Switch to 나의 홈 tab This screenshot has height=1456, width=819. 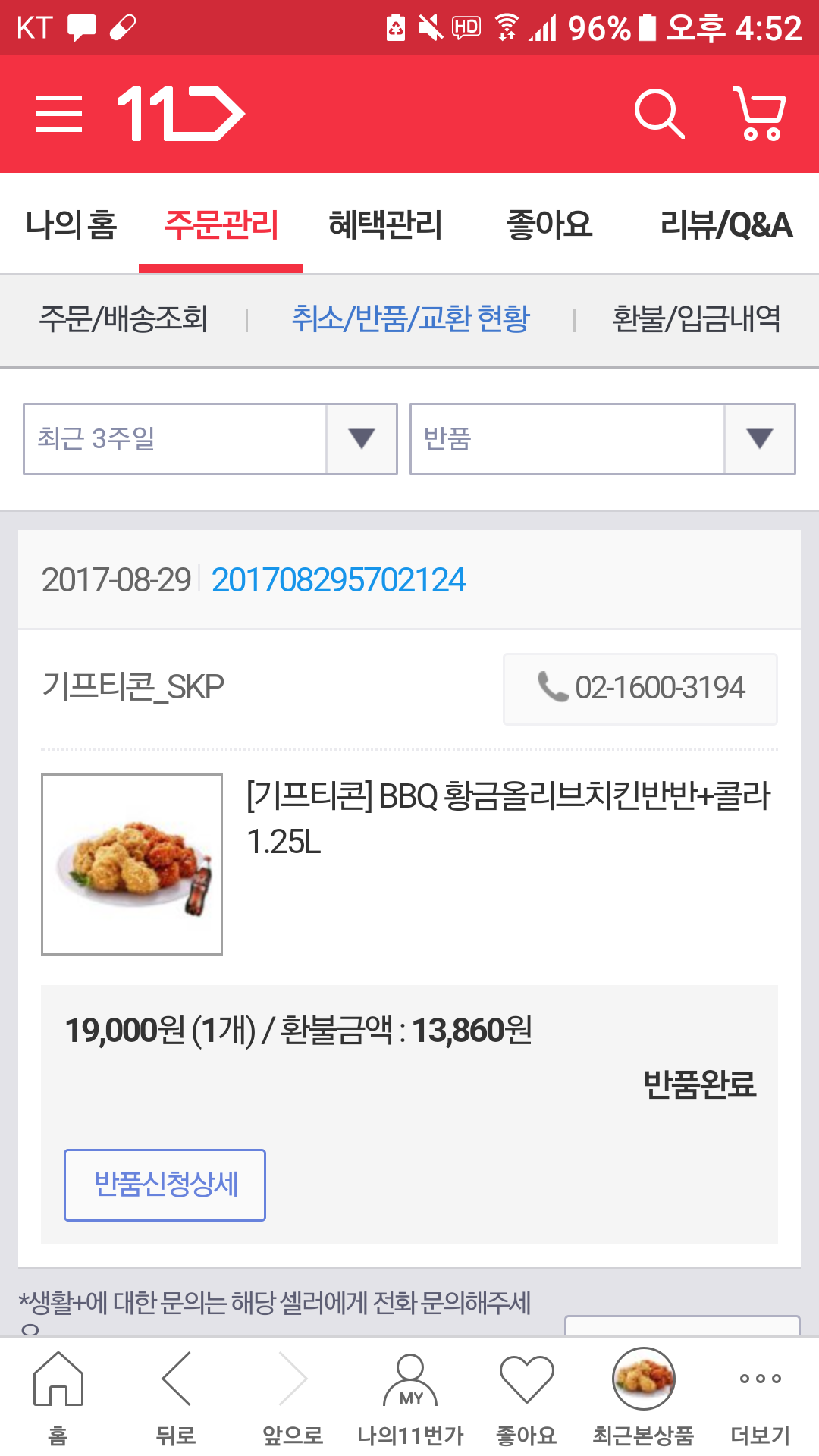click(71, 225)
